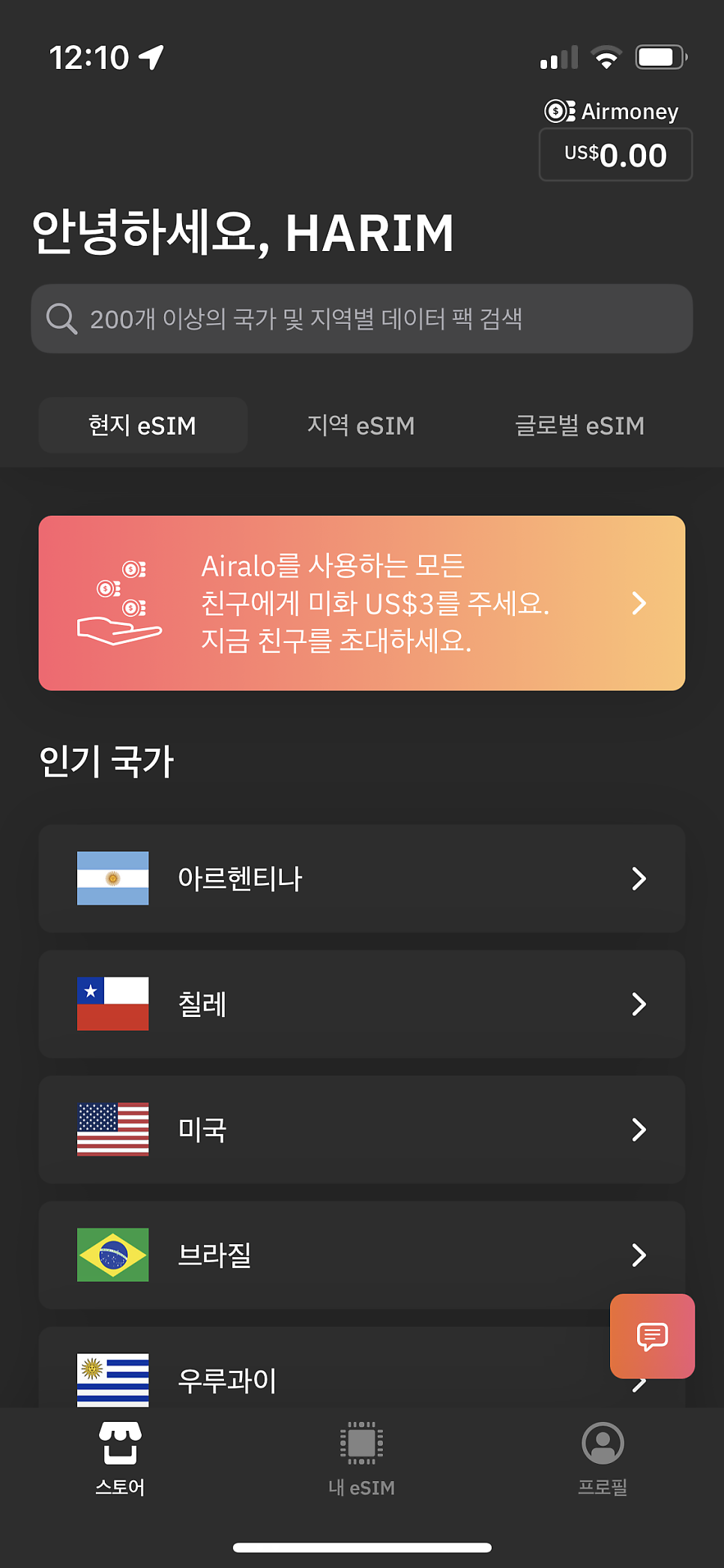The width and height of the screenshot is (724, 1568).
Task: Switch to the 내 eSIM tab
Action: [362, 1459]
